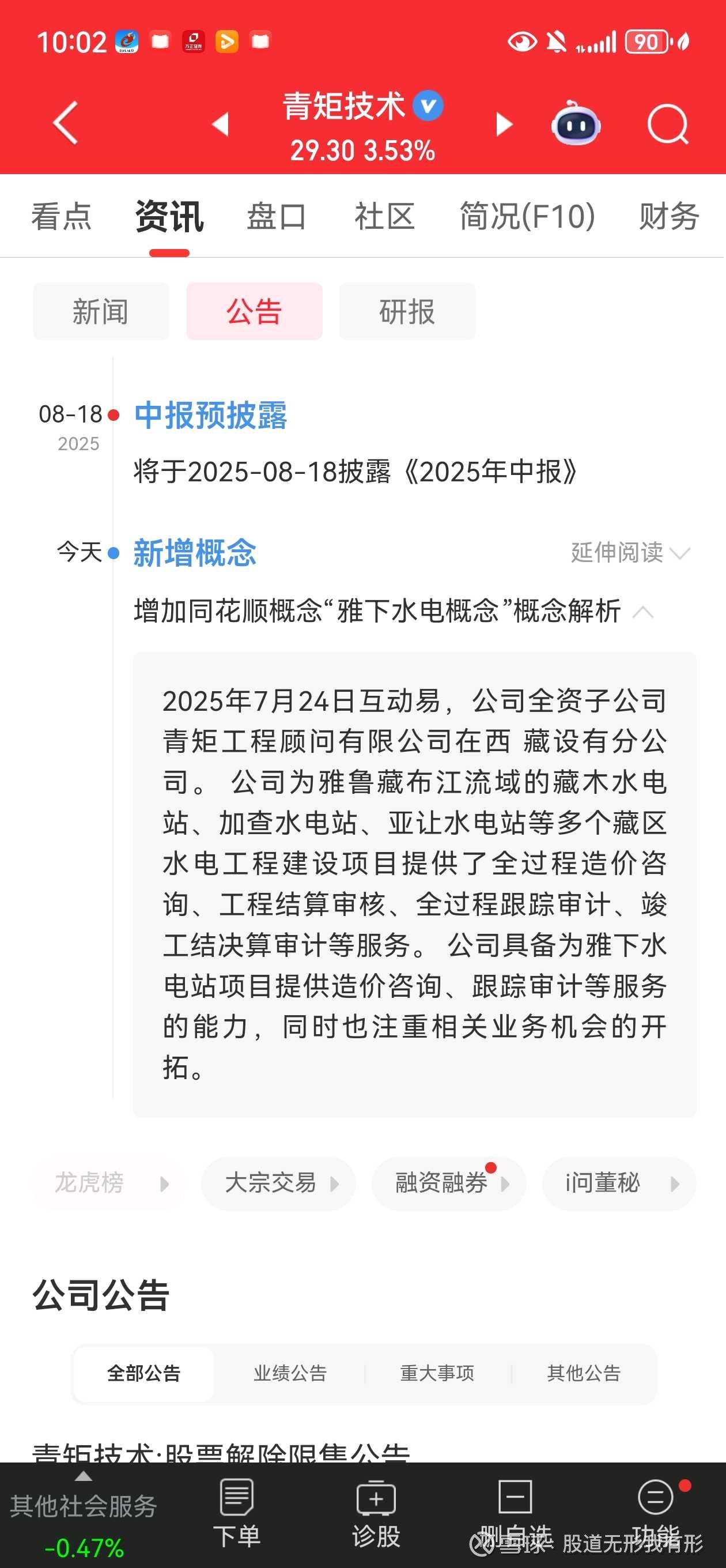Open the search magnifier
This screenshot has width=726, height=1568.
[668, 124]
